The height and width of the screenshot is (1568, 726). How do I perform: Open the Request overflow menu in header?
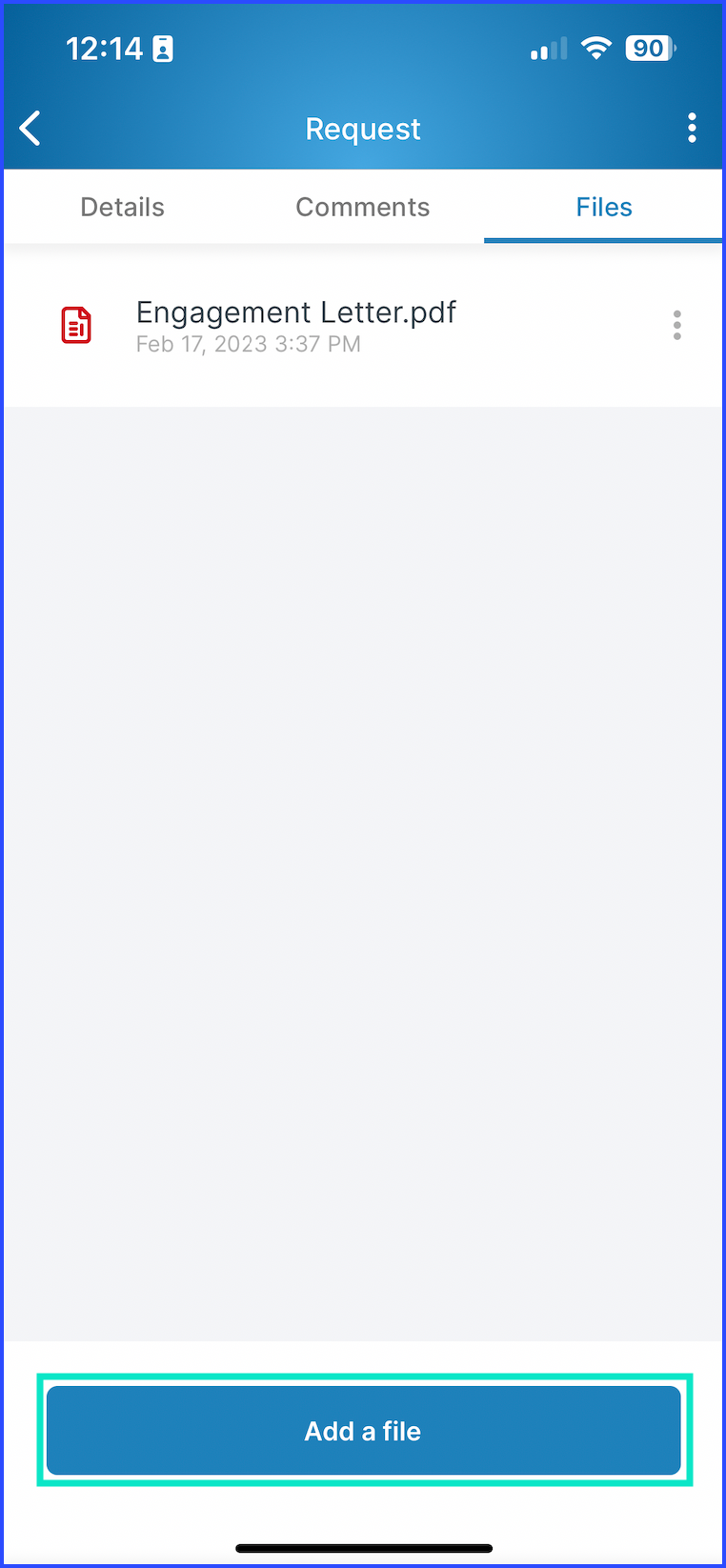pyautogui.click(x=692, y=128)
